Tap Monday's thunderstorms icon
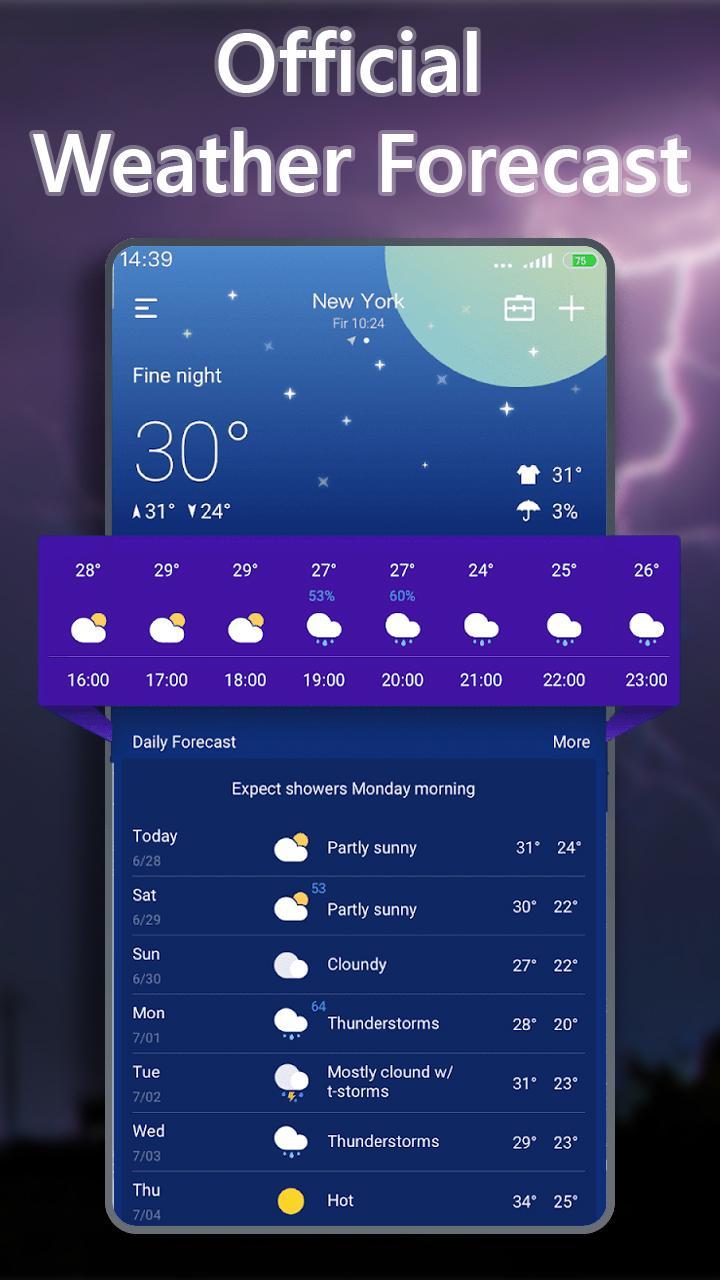720x1280 pixels. (x=291, y=1024)
